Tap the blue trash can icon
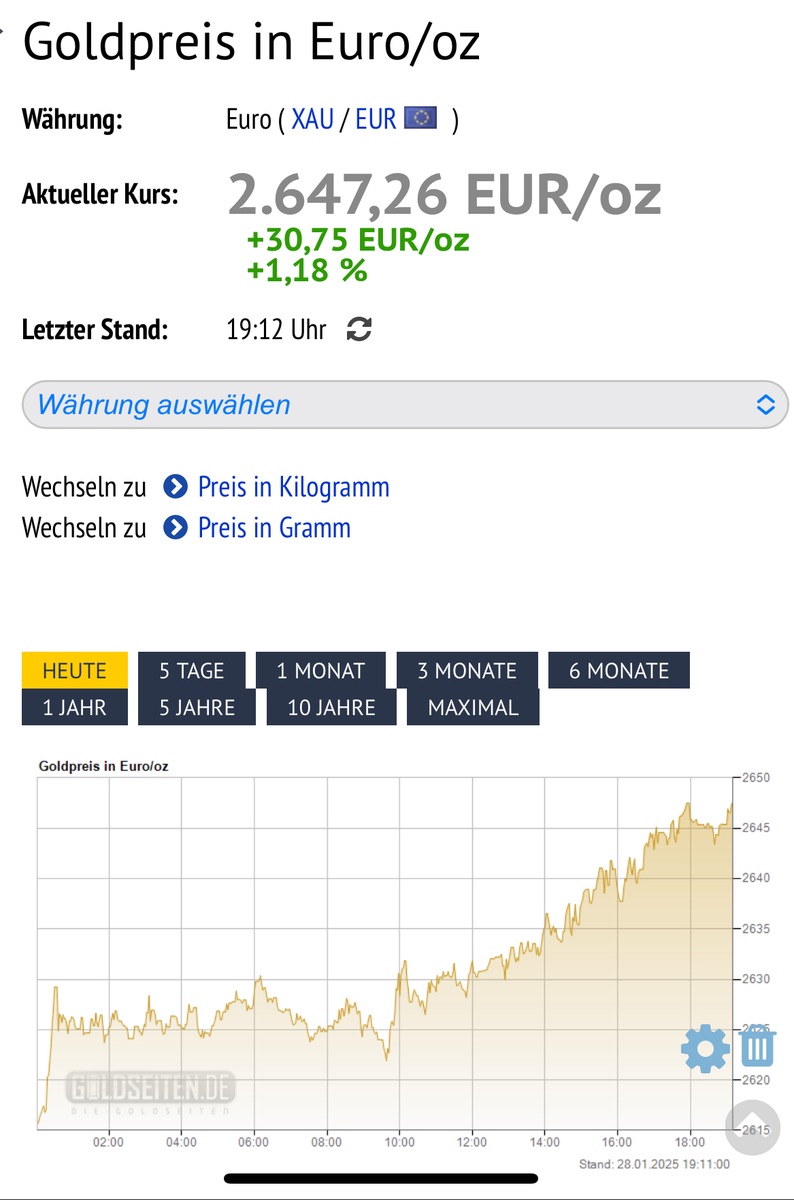The image size is (794, 1200). [x=758, y=1048]
